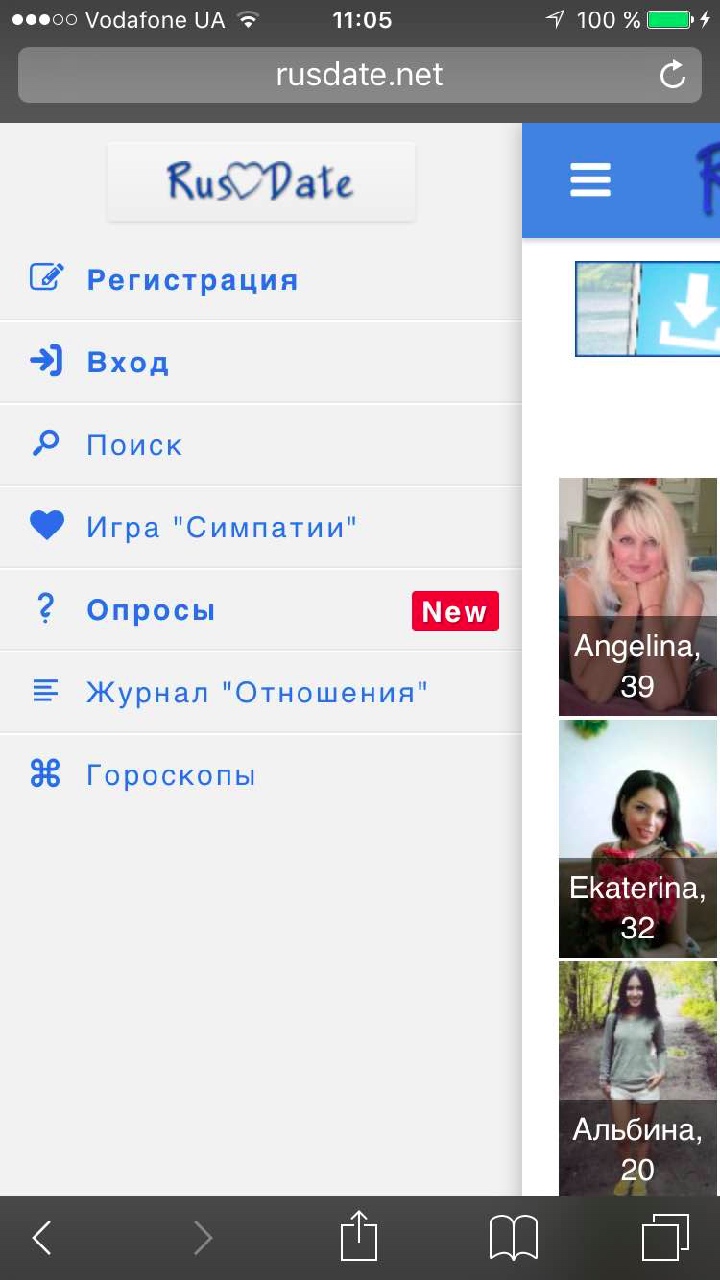The image size is (720, 1280).
Task: Open the Регистрация menu item
Action: 192,280
